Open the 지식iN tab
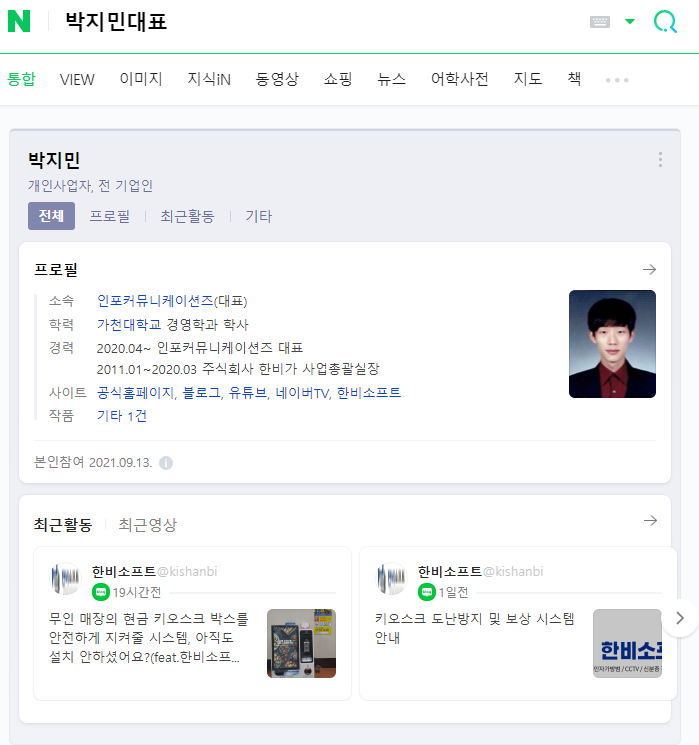The image size is (699, 745). [x=209, y=79]
